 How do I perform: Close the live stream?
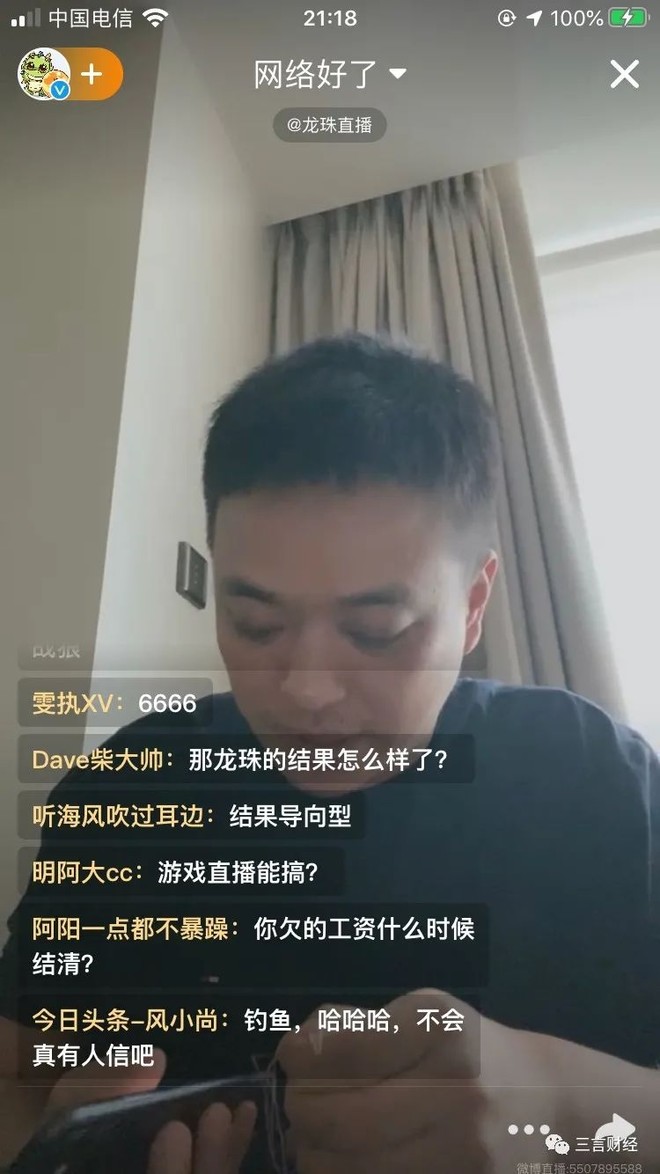(x=624, y=74)
